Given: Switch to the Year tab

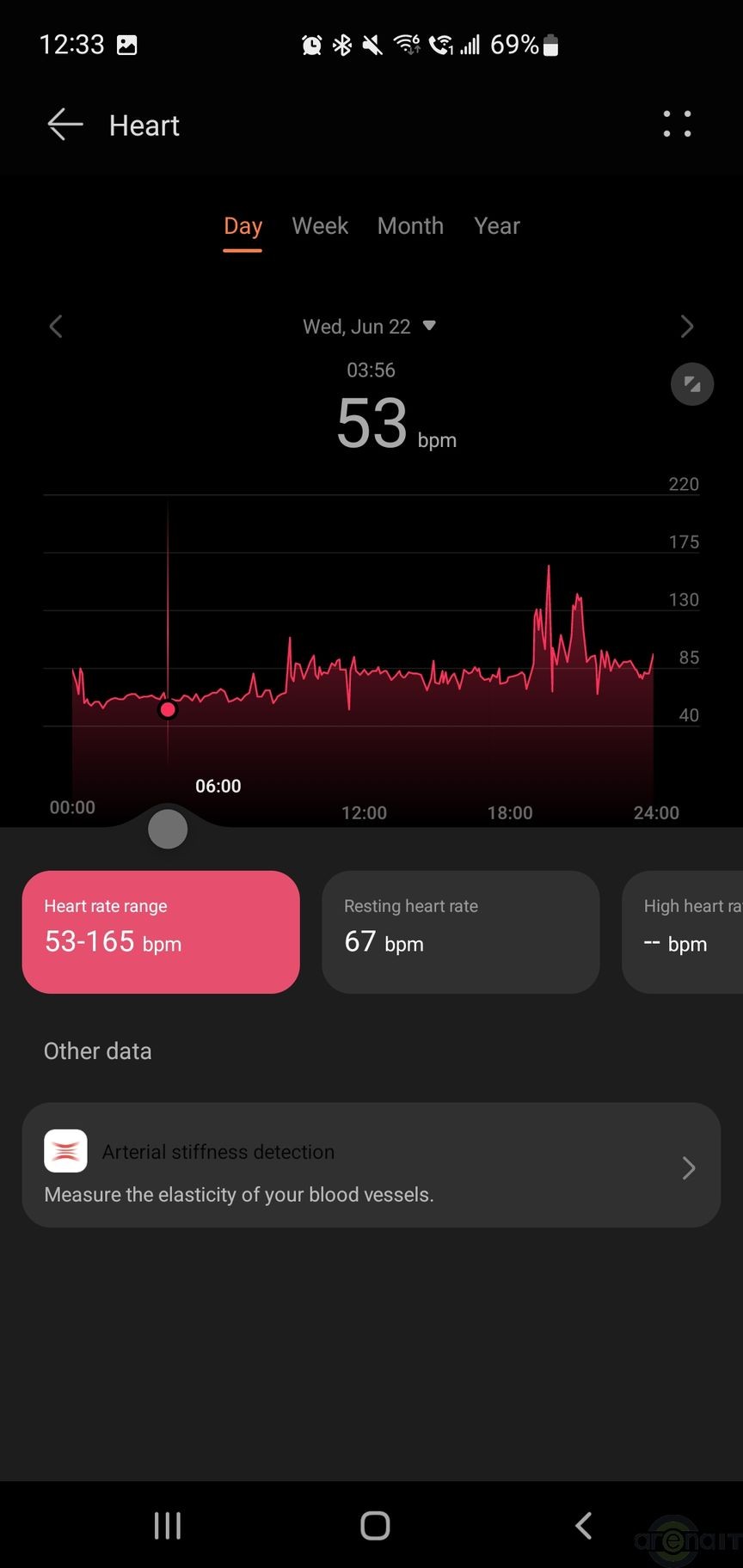Looking at the screenshot, I should (x=496, y=226).
